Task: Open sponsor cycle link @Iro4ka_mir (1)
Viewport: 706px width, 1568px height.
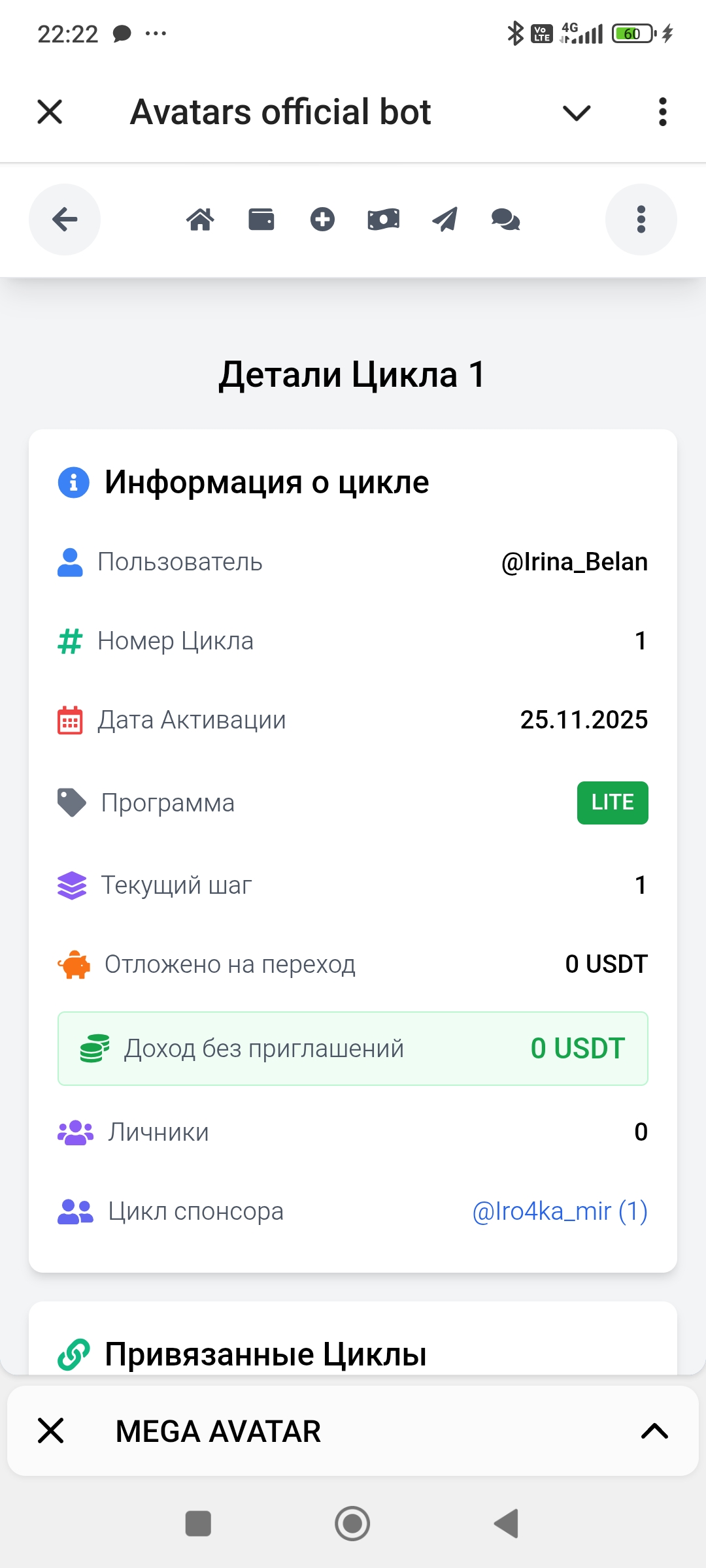Action: (560, 1211)
